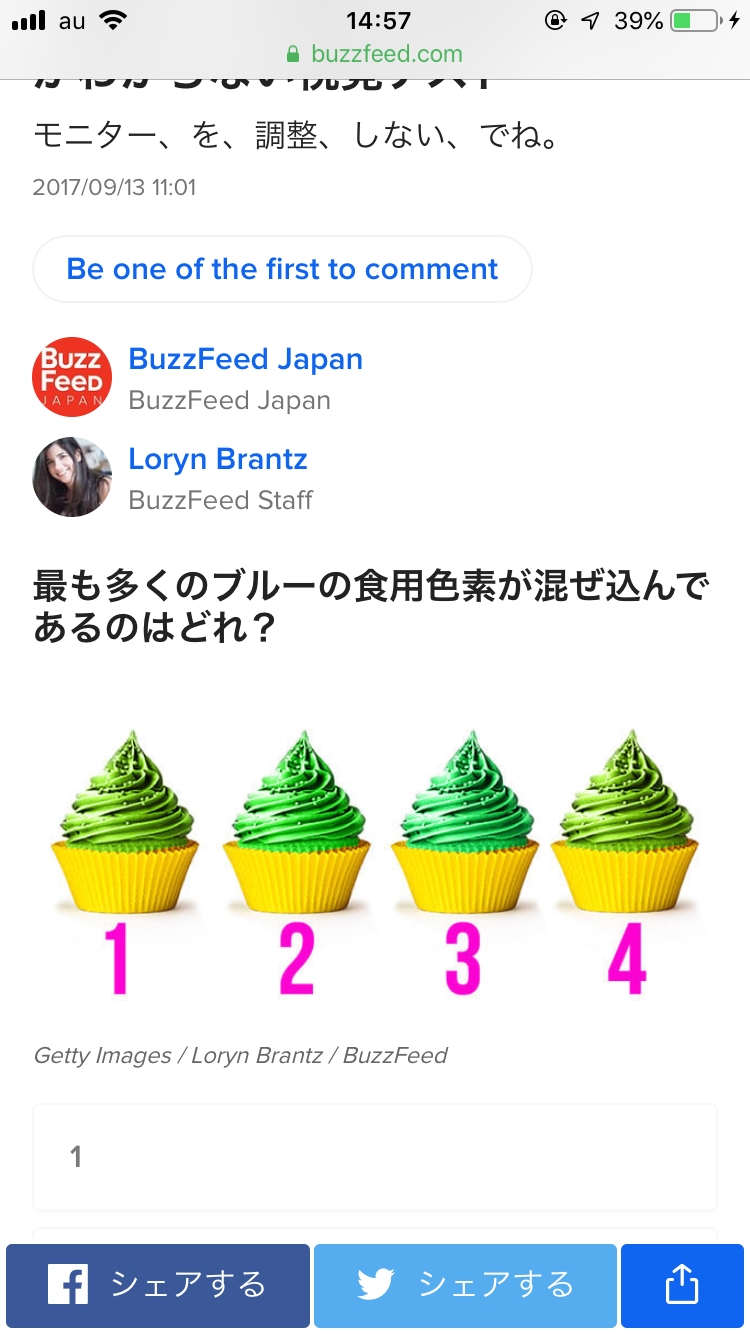Open the BuzzFeed Japan author link

(245, 359)
